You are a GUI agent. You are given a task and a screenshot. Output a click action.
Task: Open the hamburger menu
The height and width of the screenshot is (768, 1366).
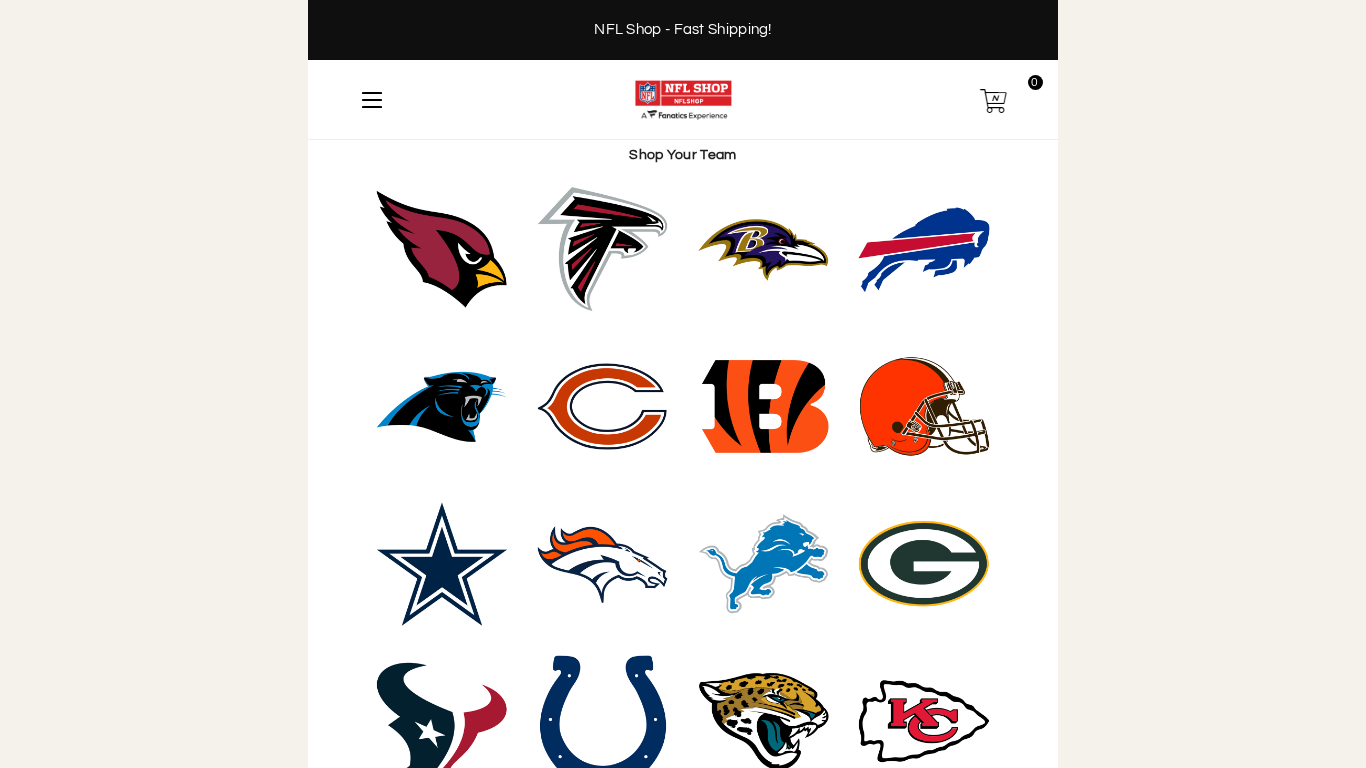372,100
